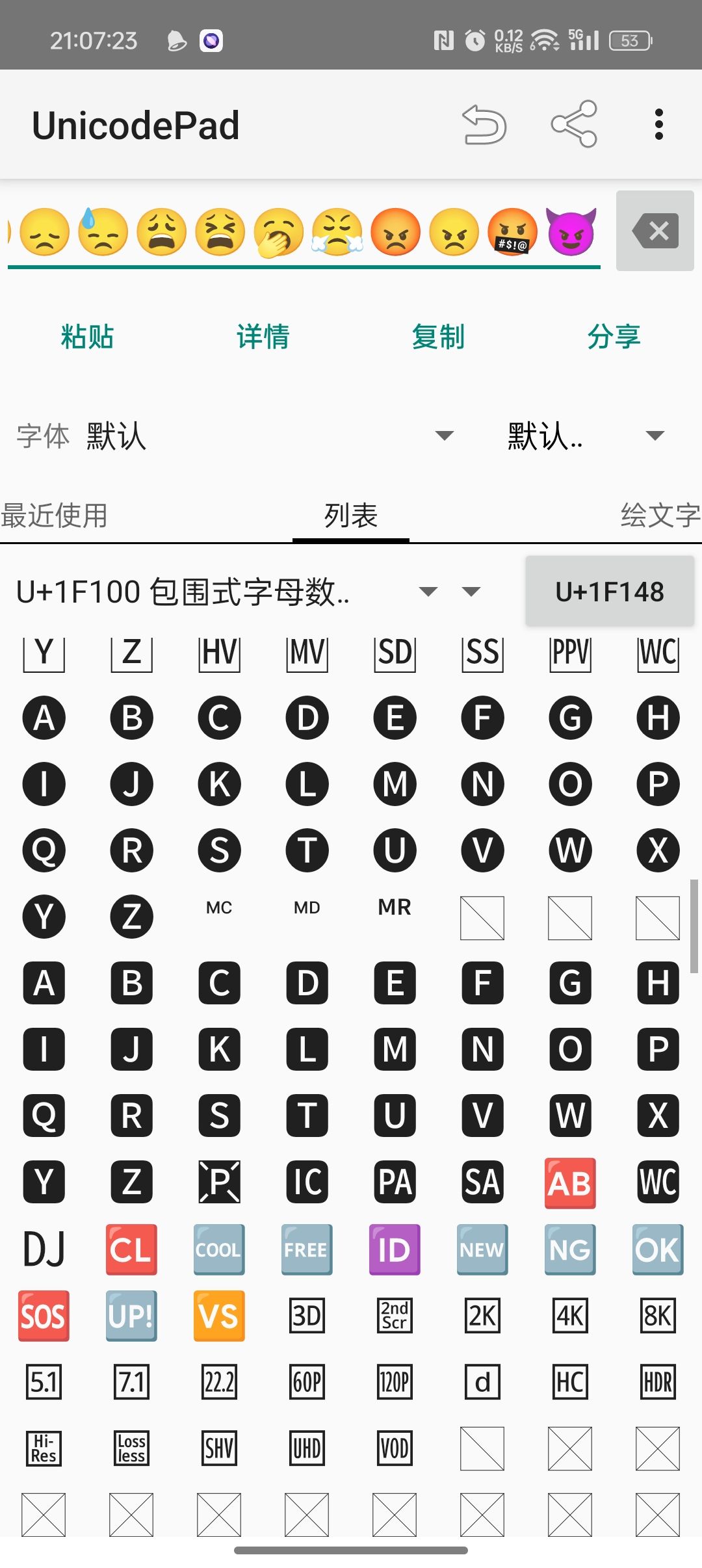Tap the 分享 share text button
This screenshot has width=702, height=1568.
[x=614, y=337]
